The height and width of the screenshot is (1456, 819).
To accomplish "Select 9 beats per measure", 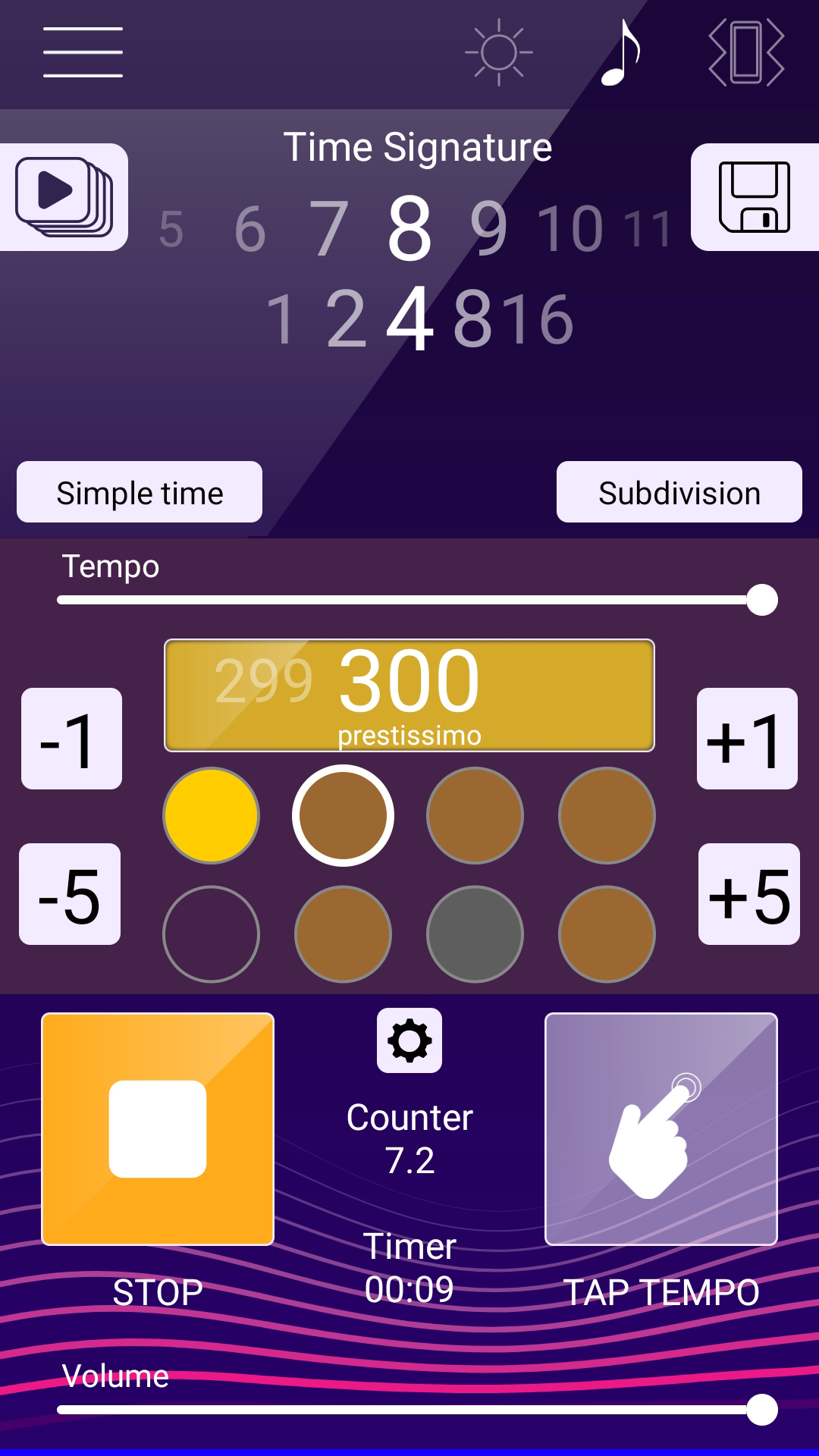I will pyautogui.click(x=488, y=228).
